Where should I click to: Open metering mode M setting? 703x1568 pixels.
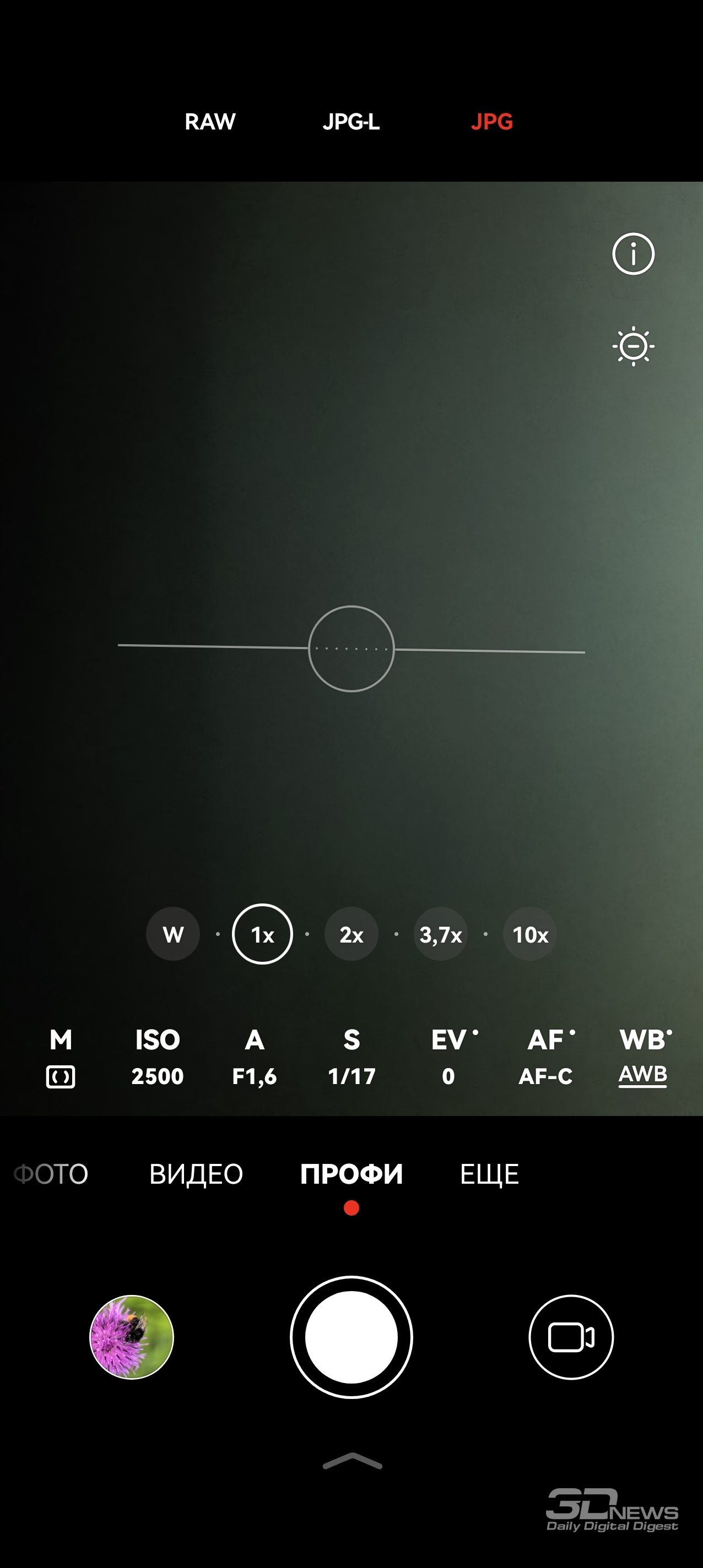[60, 1058]
